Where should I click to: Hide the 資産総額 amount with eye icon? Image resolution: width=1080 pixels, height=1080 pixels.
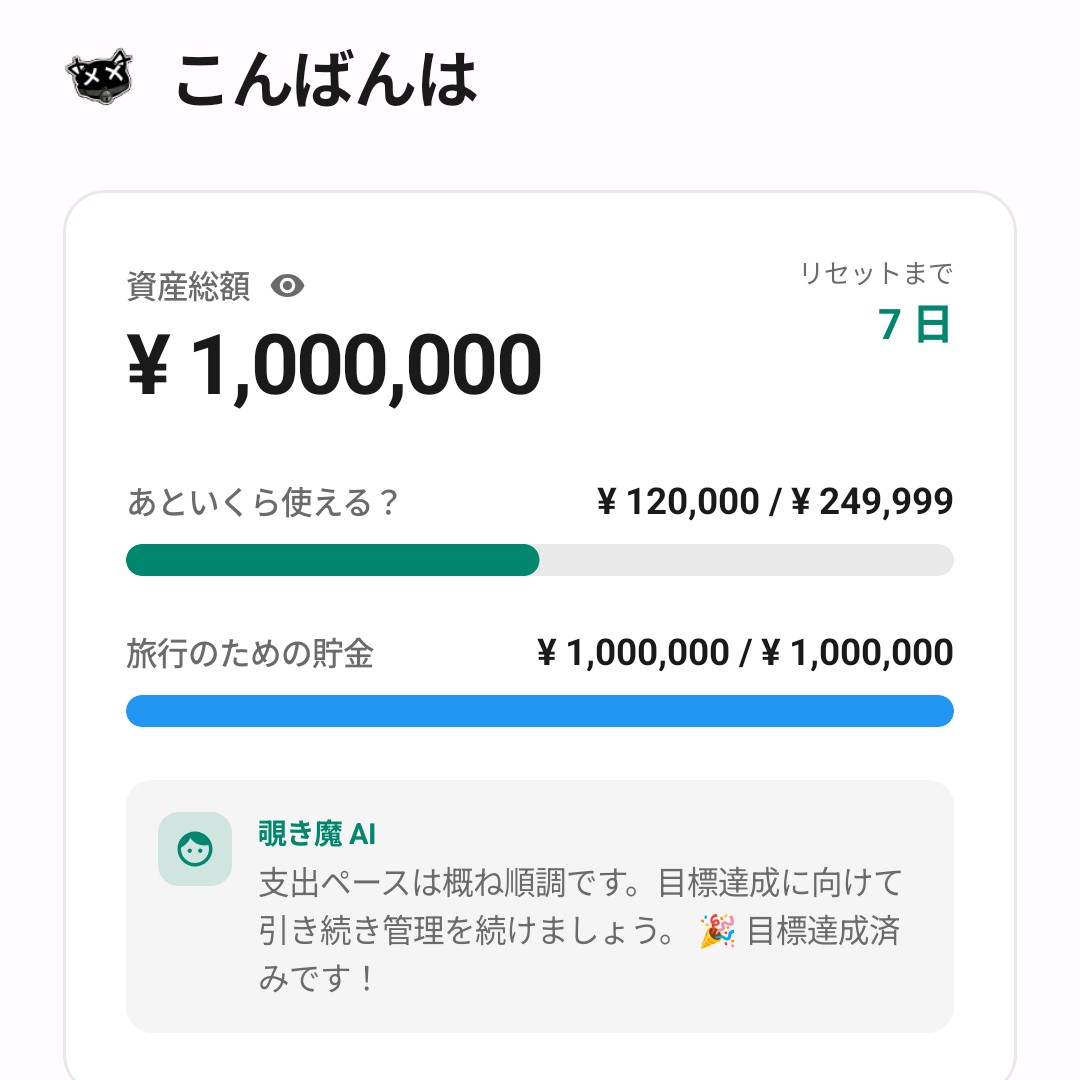[288, 287]
